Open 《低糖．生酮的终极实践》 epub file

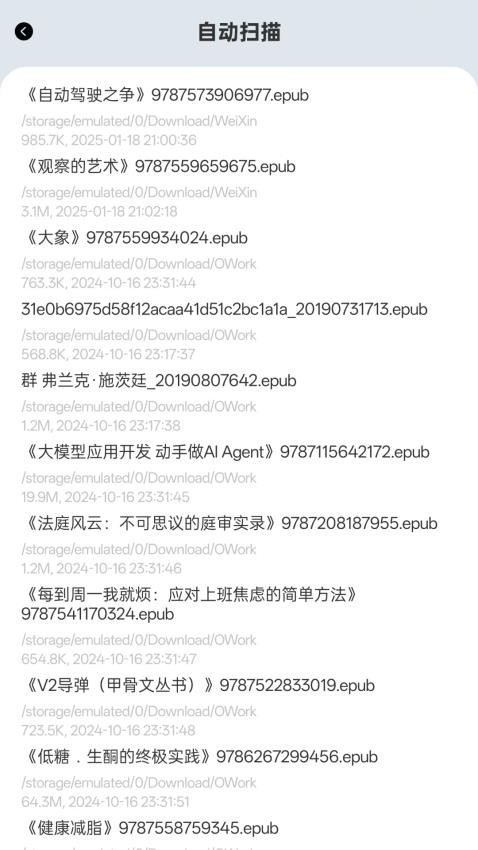click(x=239, y=778)
